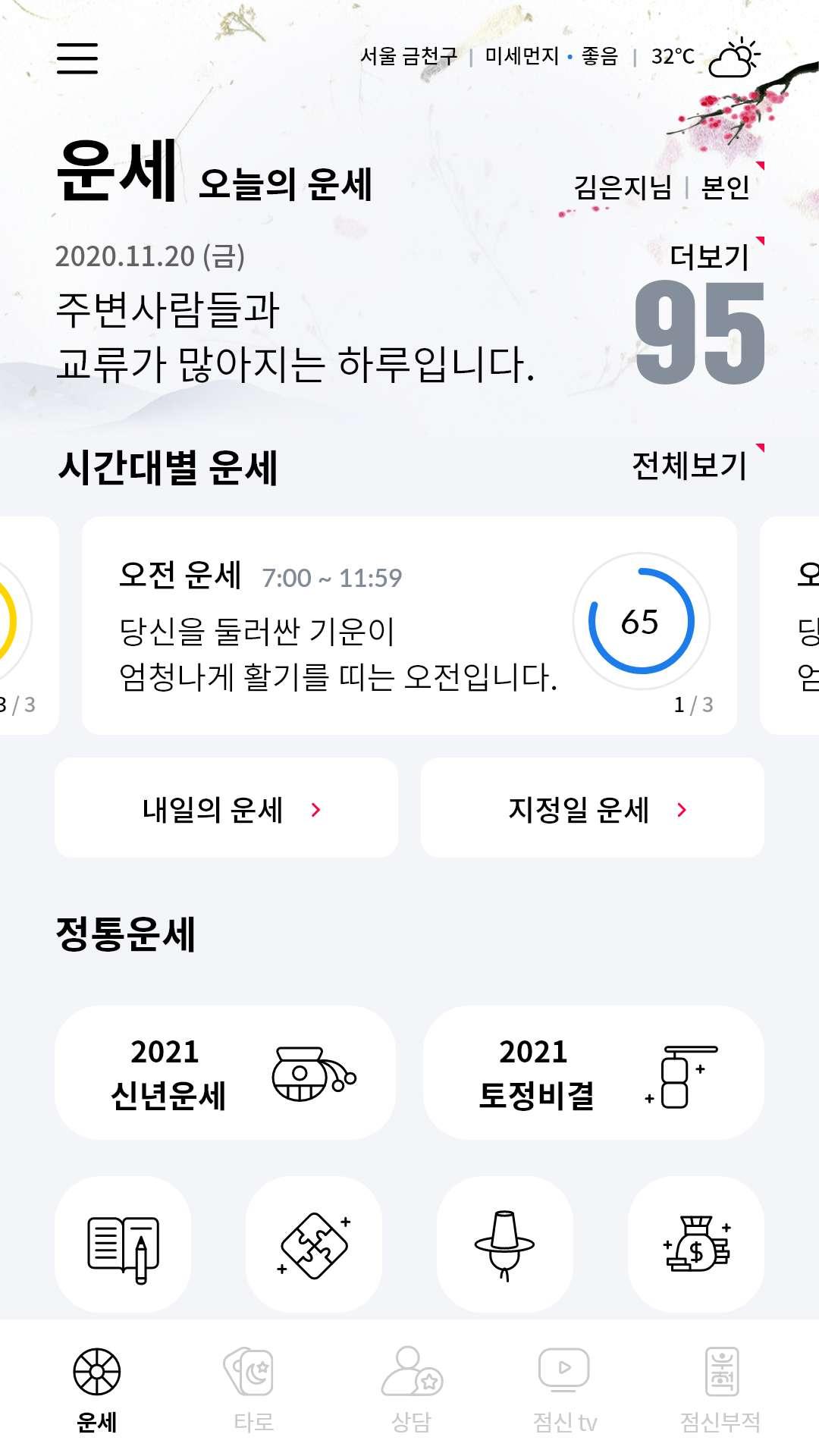Open 내일의 운세
The image size is (819, 1456).
point(226,808)
